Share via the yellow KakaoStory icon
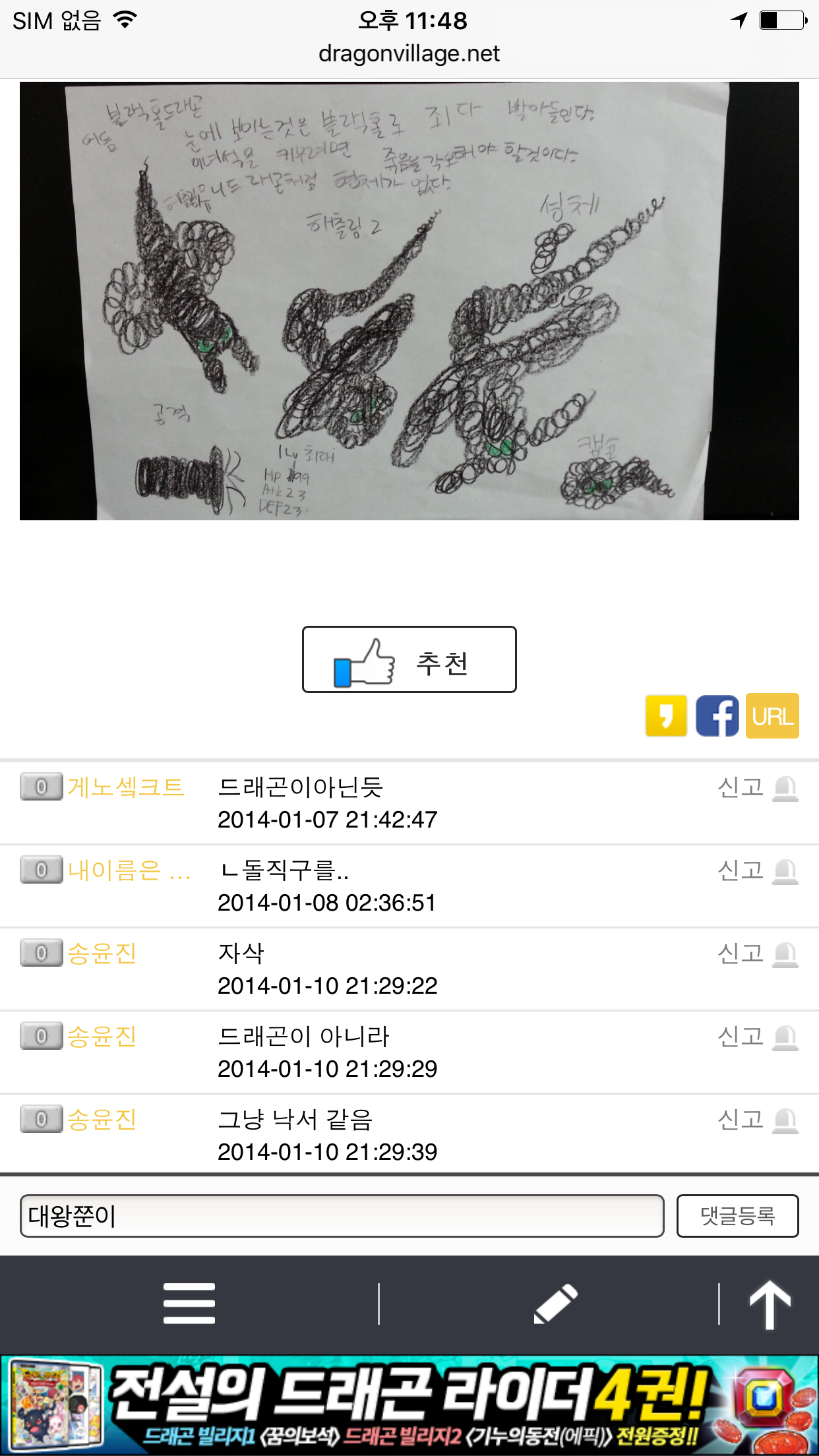 (666, 715)
